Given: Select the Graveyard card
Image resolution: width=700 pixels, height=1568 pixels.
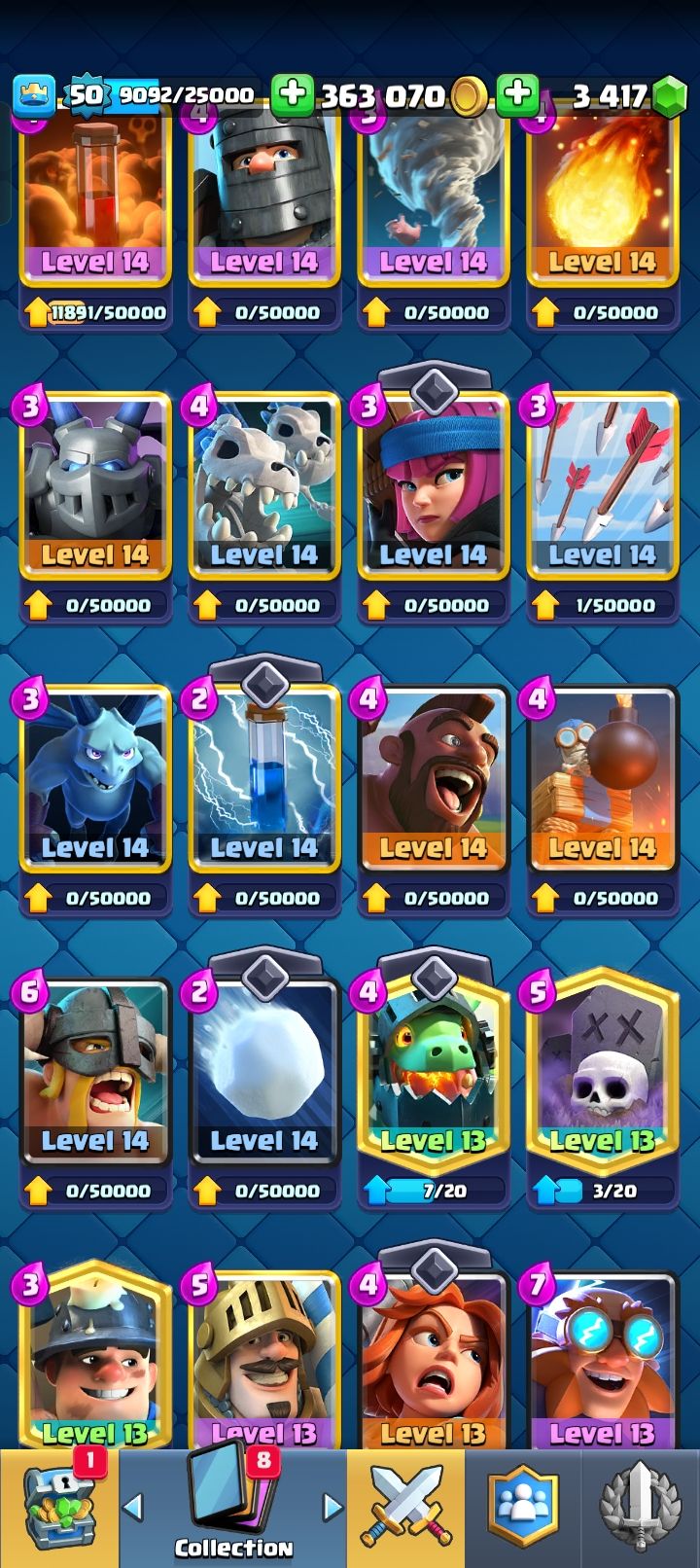Looking at the screenshot, I should click(x=602, y=1070).
